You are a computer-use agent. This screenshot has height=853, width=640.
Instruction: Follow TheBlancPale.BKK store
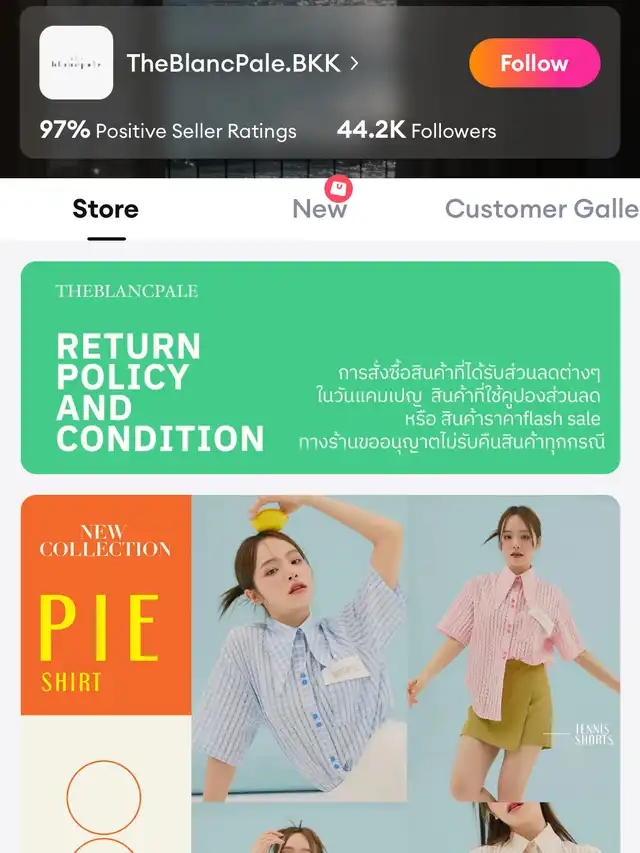534,63
